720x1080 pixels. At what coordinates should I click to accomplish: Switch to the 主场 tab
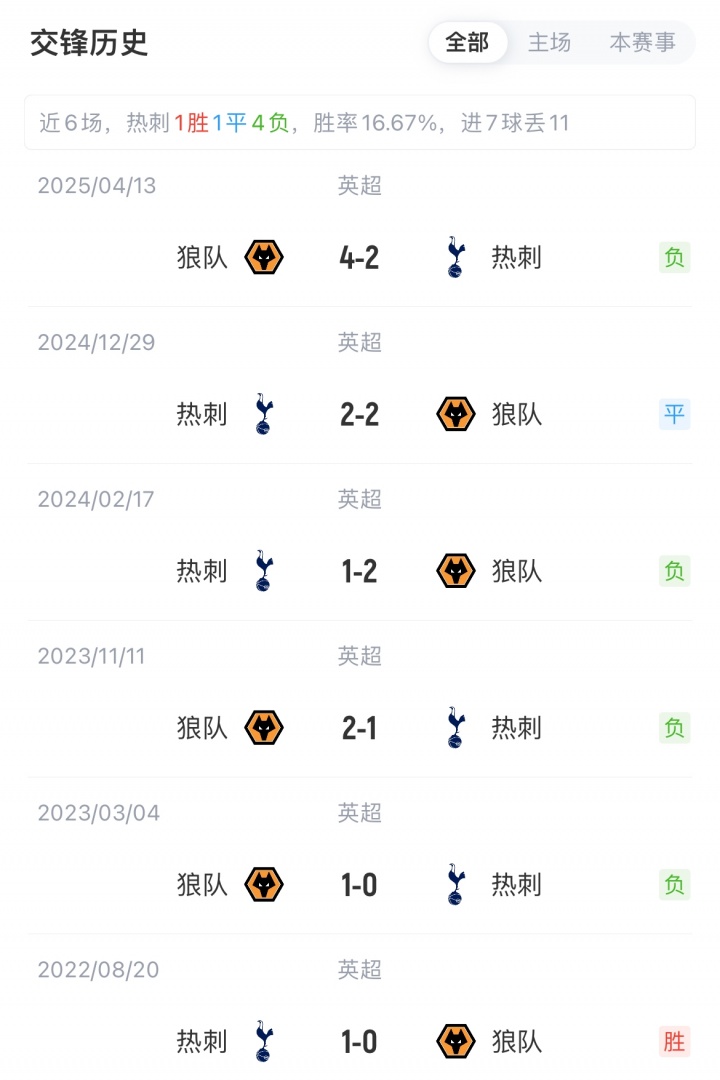coord(549,43)
